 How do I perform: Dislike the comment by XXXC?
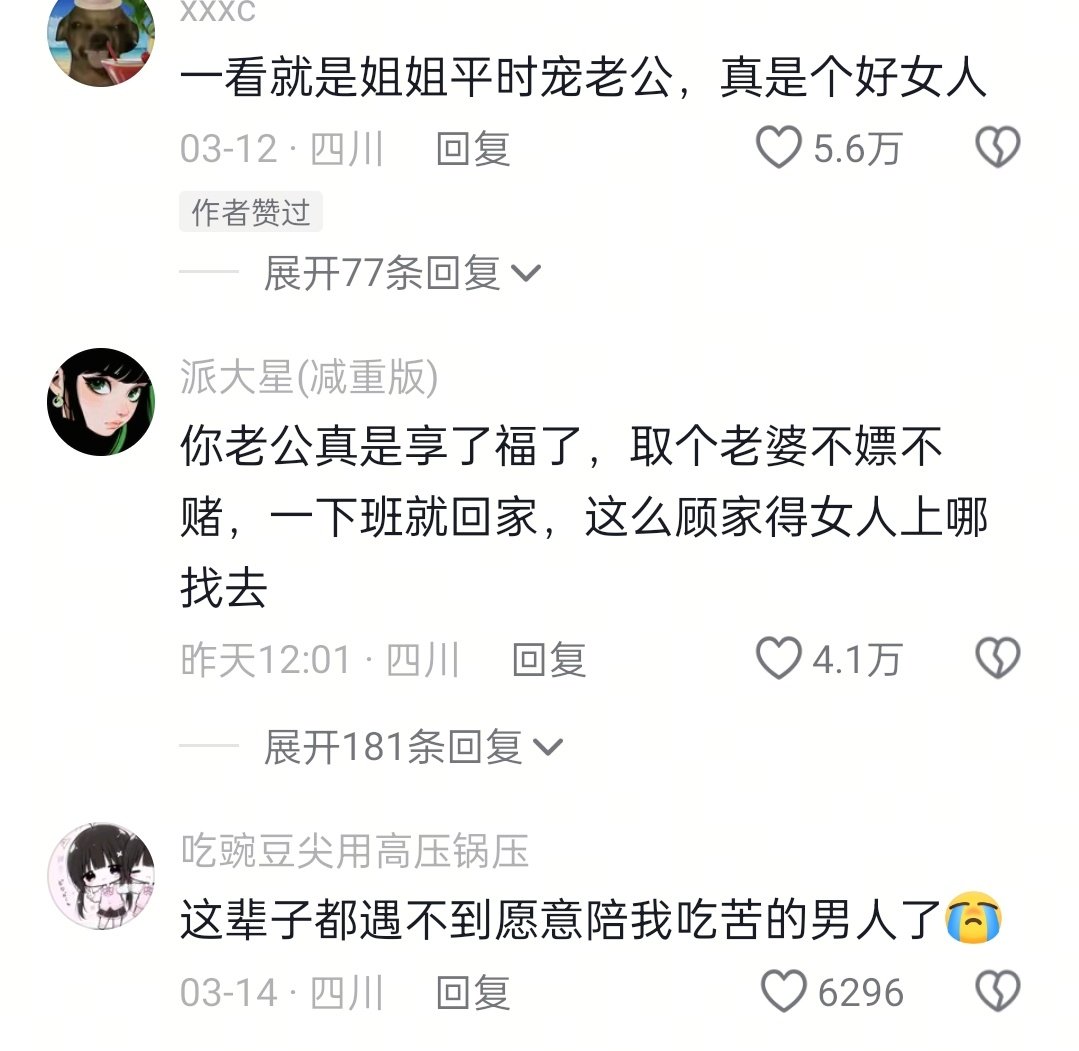pos(997,148)
